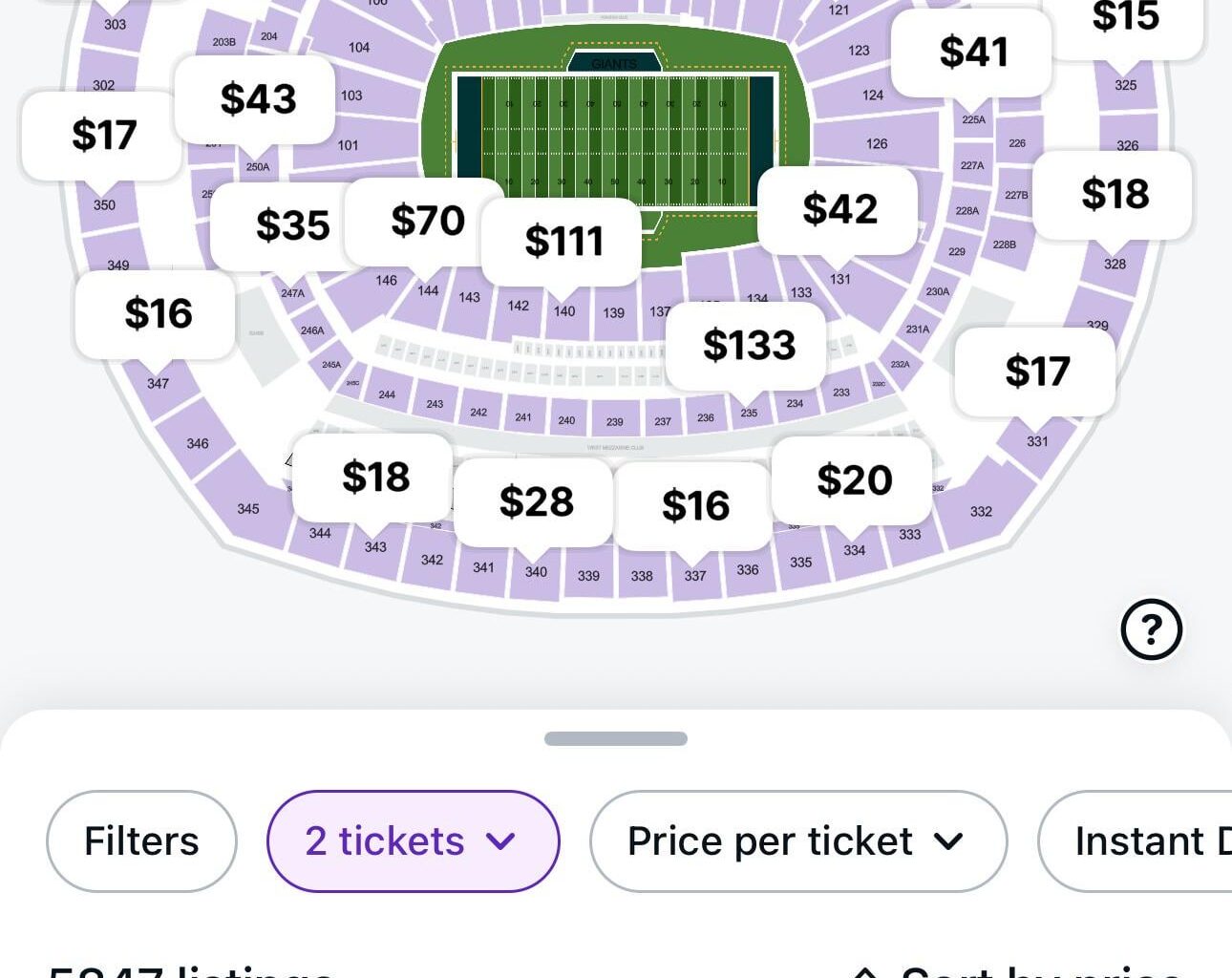Expand the Price per ticket dropdown

tap(797, 841)
